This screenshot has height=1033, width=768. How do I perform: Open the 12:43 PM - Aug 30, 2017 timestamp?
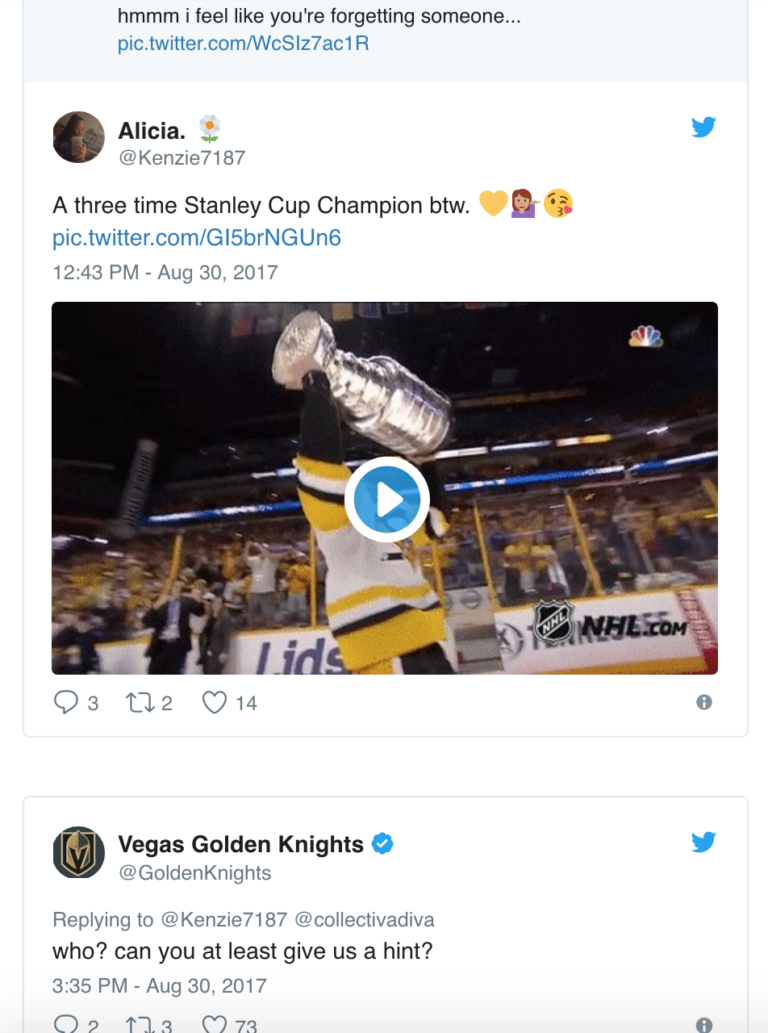(165, 272)
